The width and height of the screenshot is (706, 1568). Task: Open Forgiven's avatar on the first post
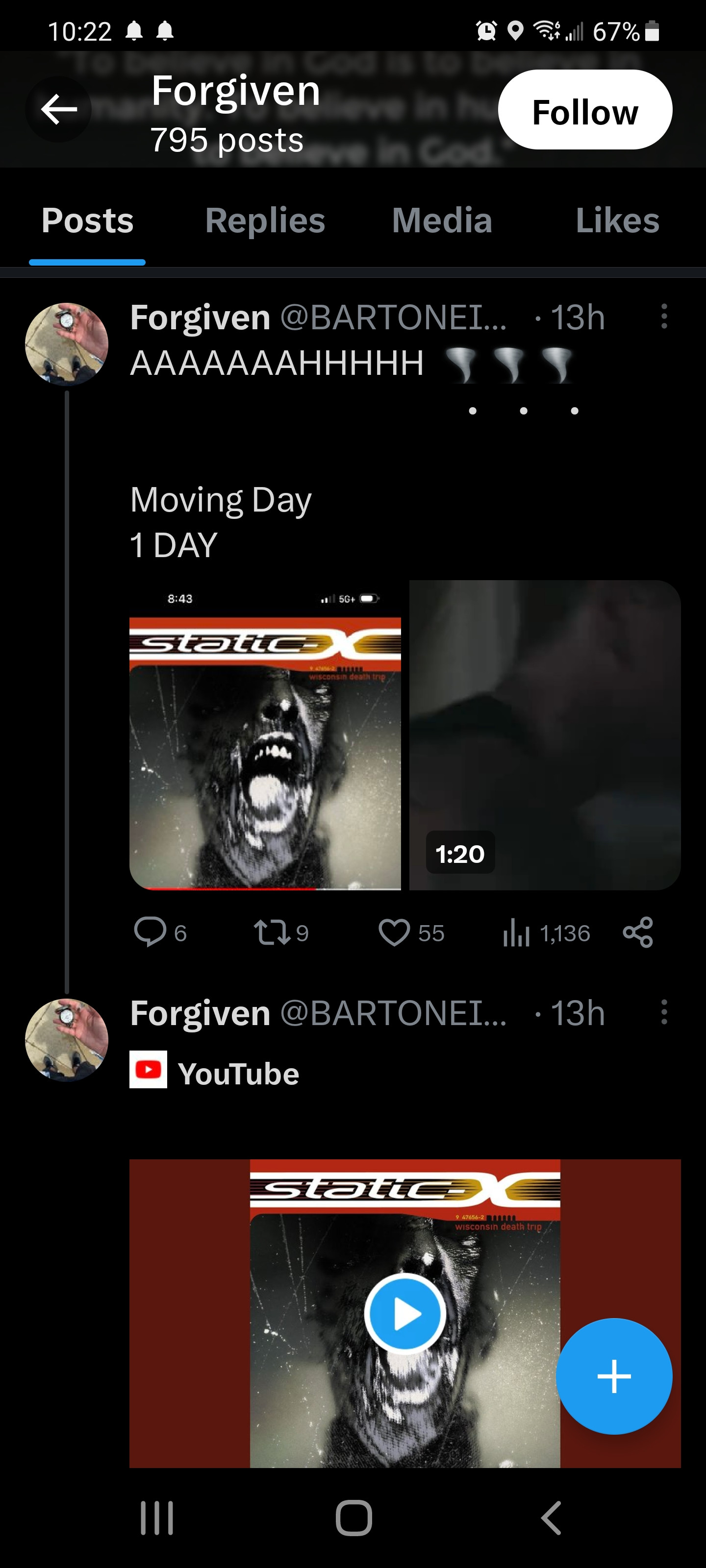tap(66, 344)
